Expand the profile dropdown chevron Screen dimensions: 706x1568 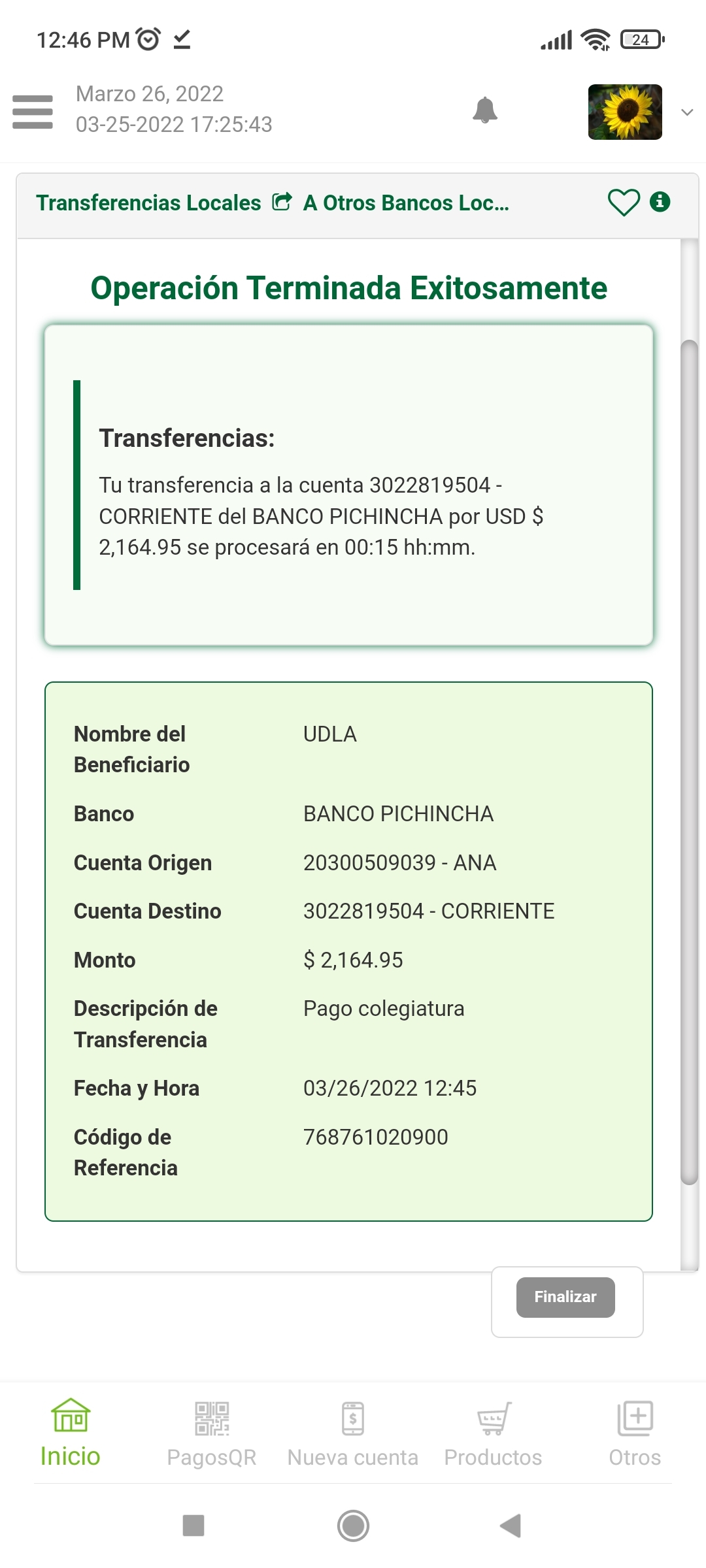(x=687, y=112)
